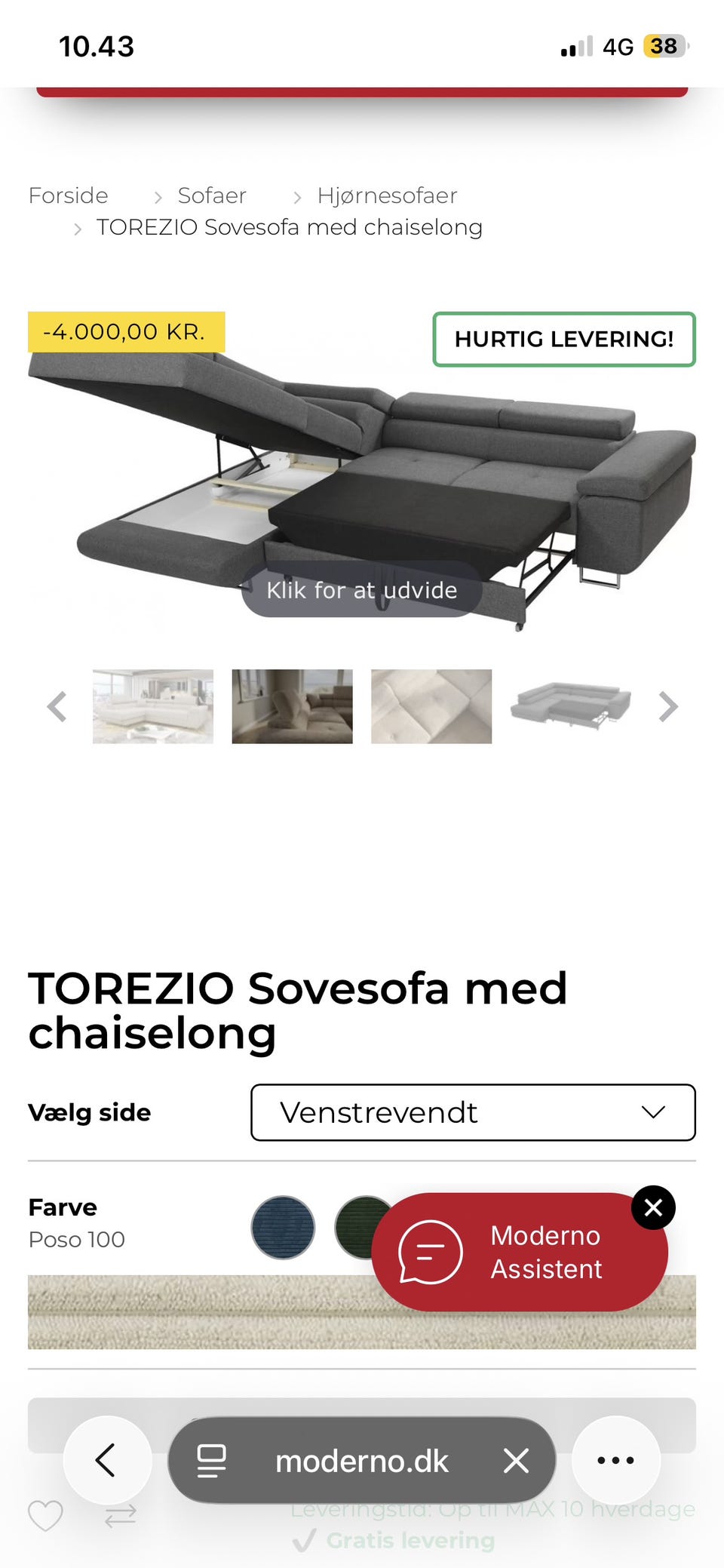View the white quilted fabric thumbnail
Viewport: 724px width, 1568px height.
pos(431,706)
